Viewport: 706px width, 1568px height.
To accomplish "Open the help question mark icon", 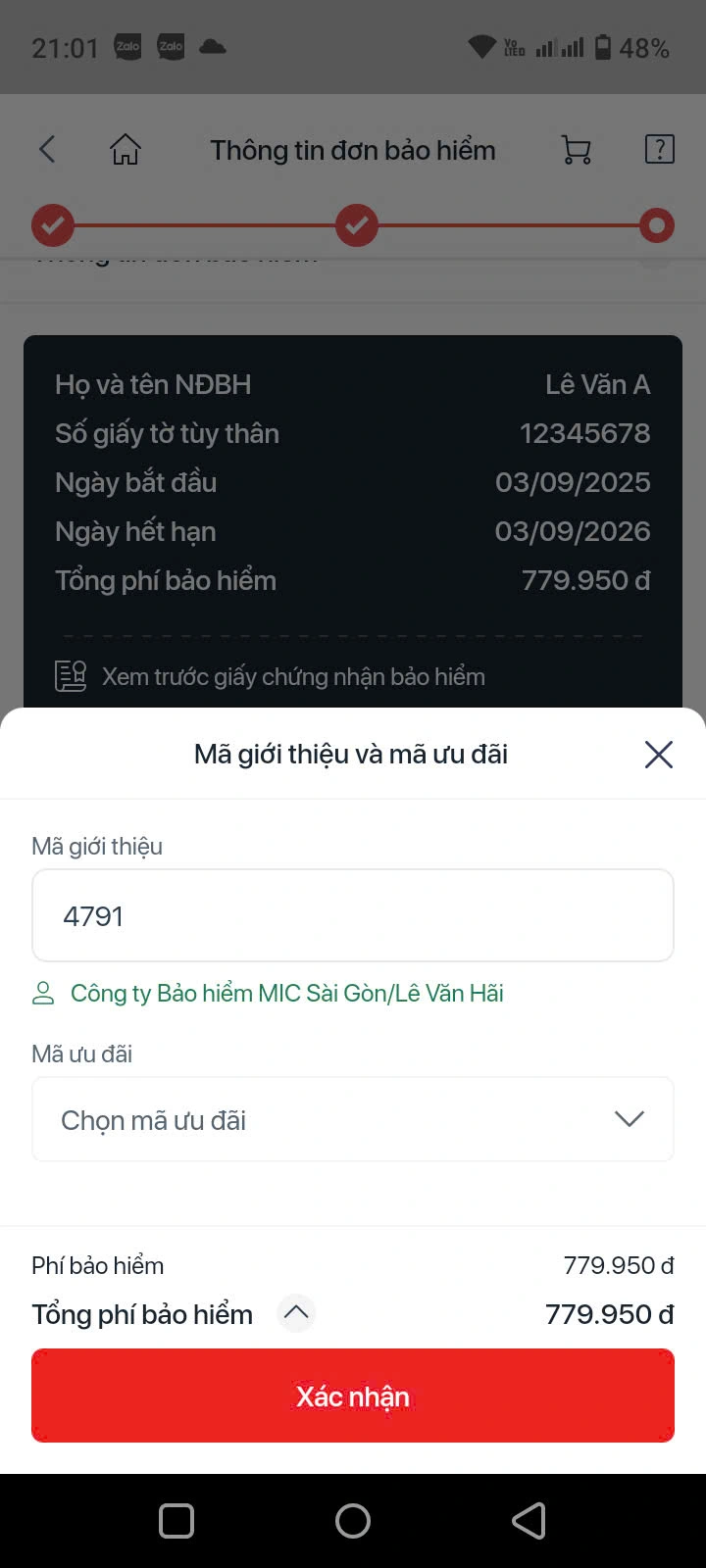I will tap(659, 149).
